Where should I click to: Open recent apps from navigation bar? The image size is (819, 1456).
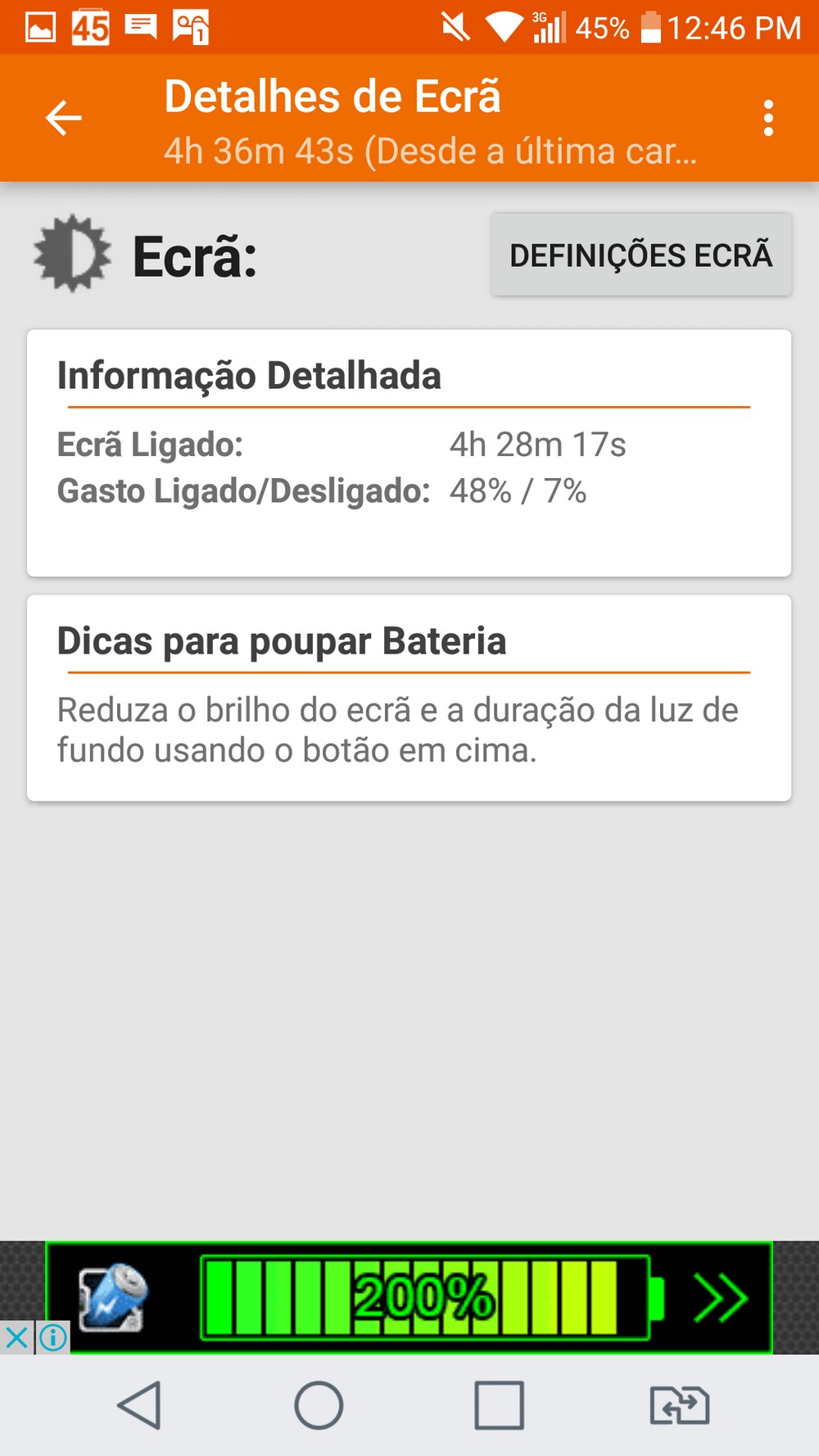pyautogui.click(x=499, y=1405)
